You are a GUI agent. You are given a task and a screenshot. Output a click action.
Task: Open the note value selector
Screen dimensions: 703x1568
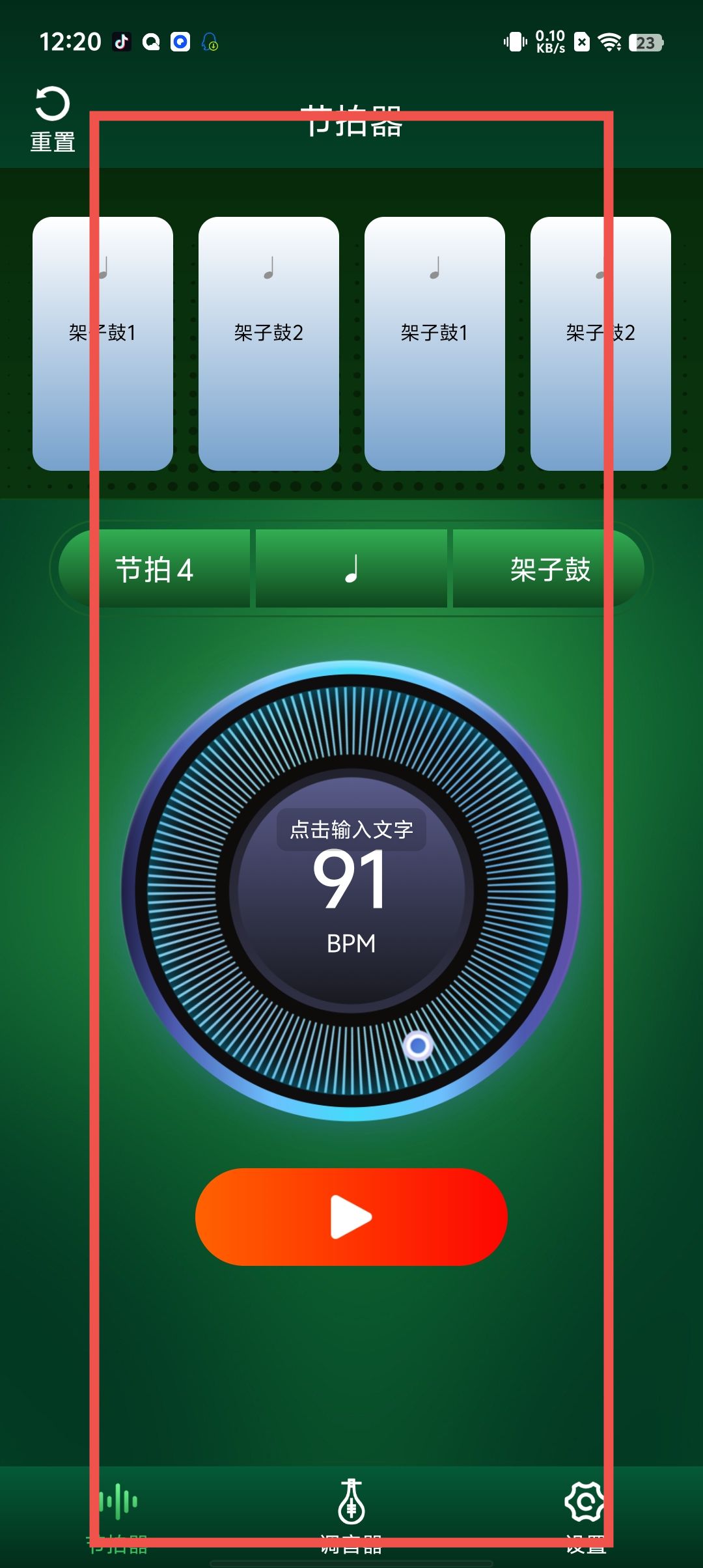[351, 569]
